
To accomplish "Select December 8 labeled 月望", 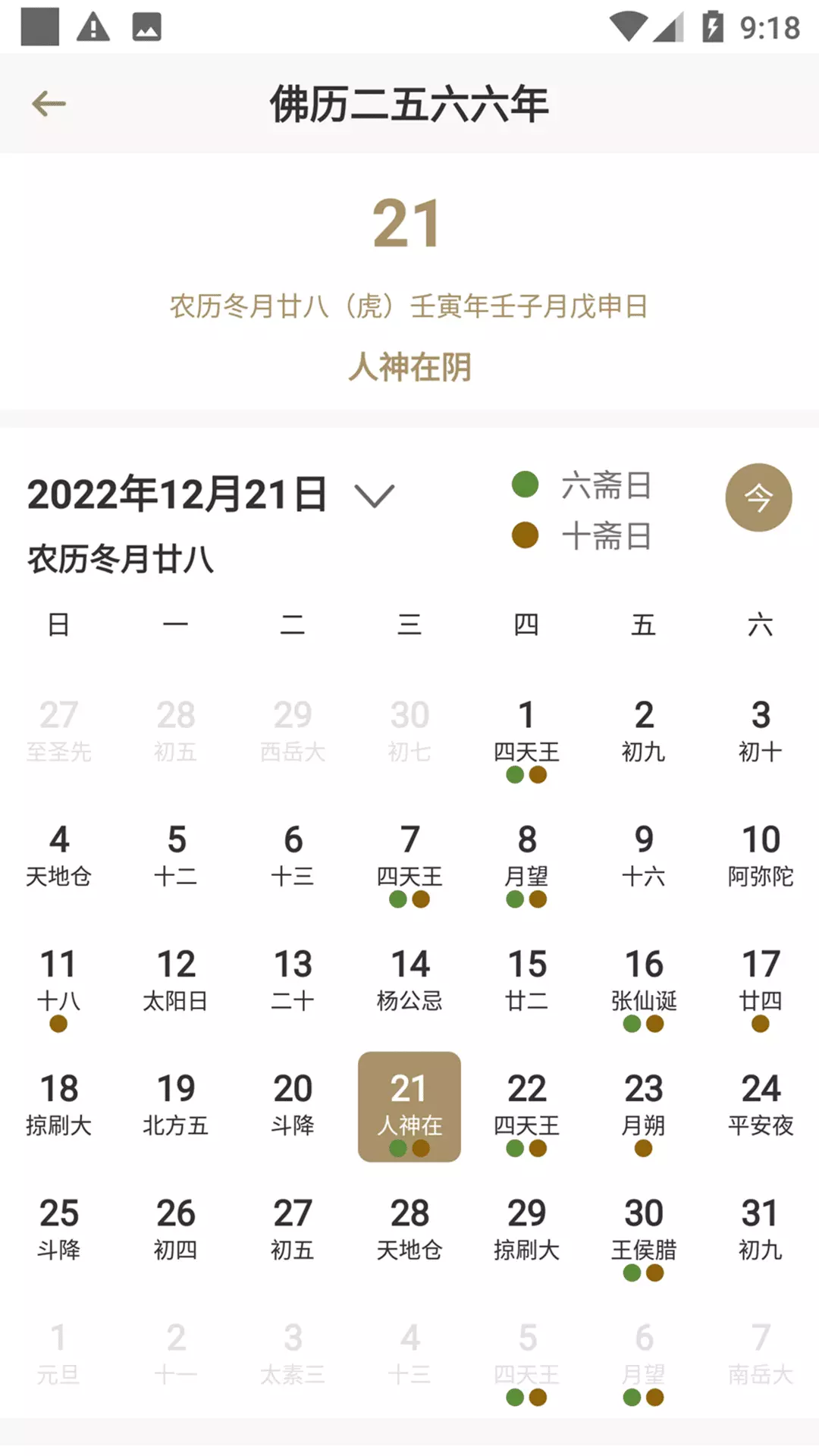I will (526, 864).
